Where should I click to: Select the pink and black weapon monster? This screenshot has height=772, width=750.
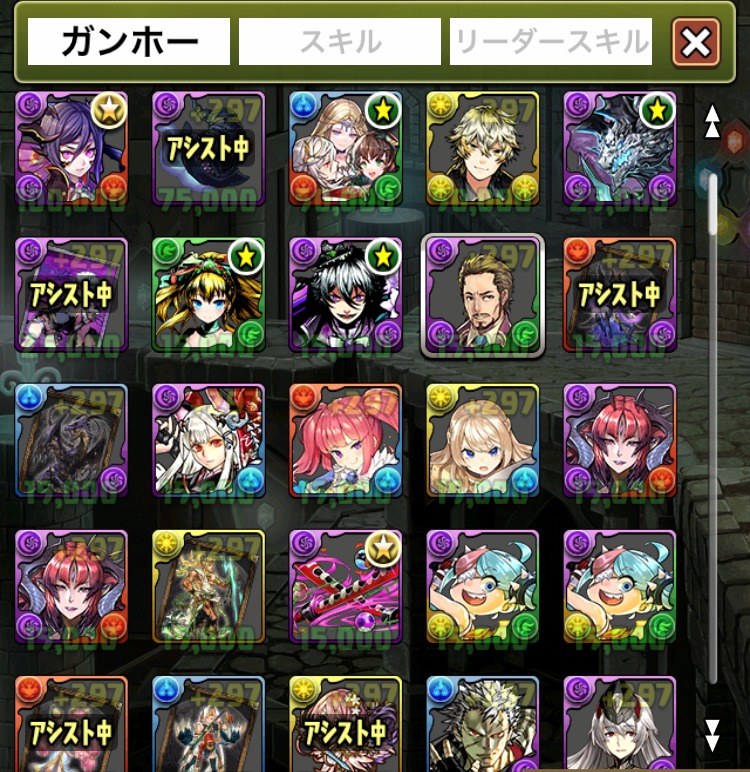click(346, 587)
